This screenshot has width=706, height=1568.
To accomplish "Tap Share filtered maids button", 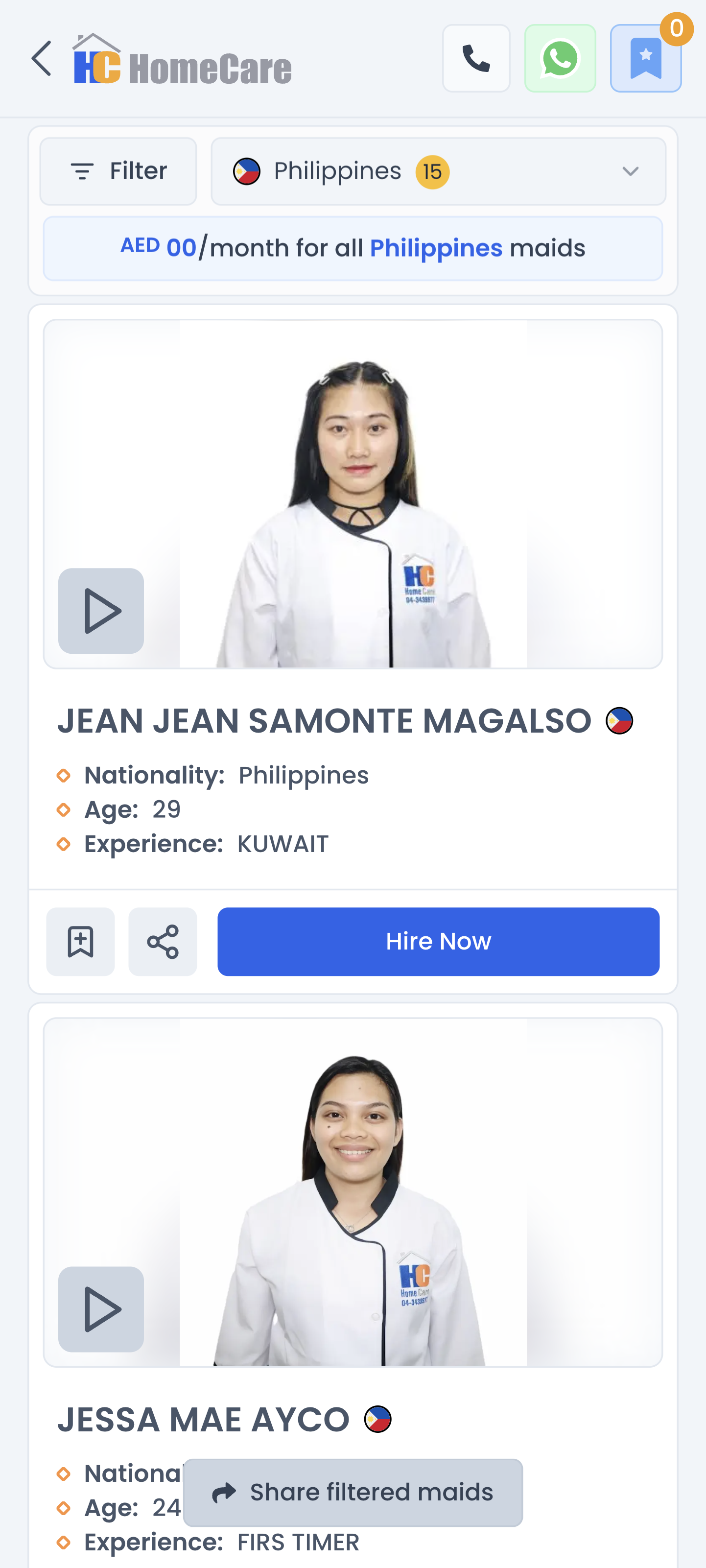I will point(353,1493).
